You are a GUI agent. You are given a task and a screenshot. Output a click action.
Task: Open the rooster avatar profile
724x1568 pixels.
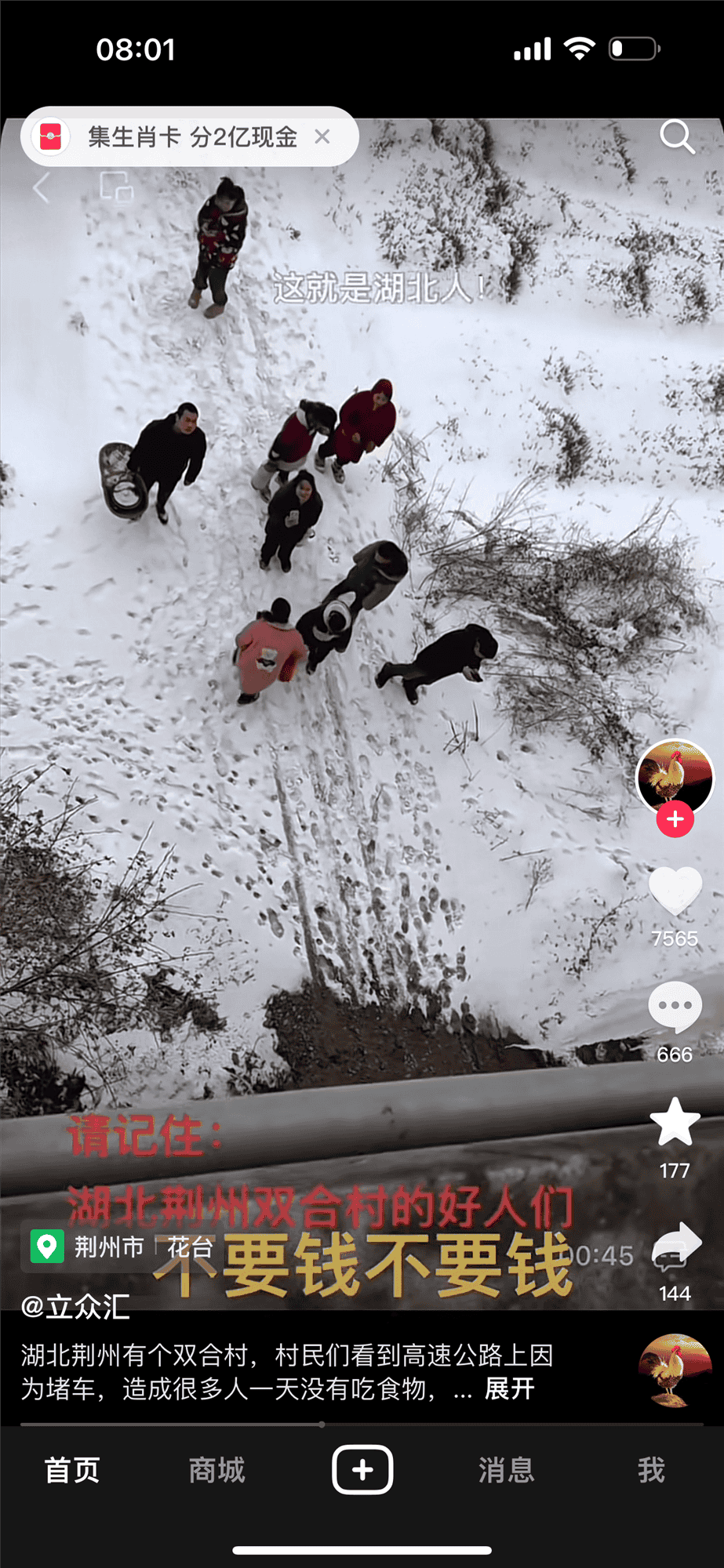[674, 775]
